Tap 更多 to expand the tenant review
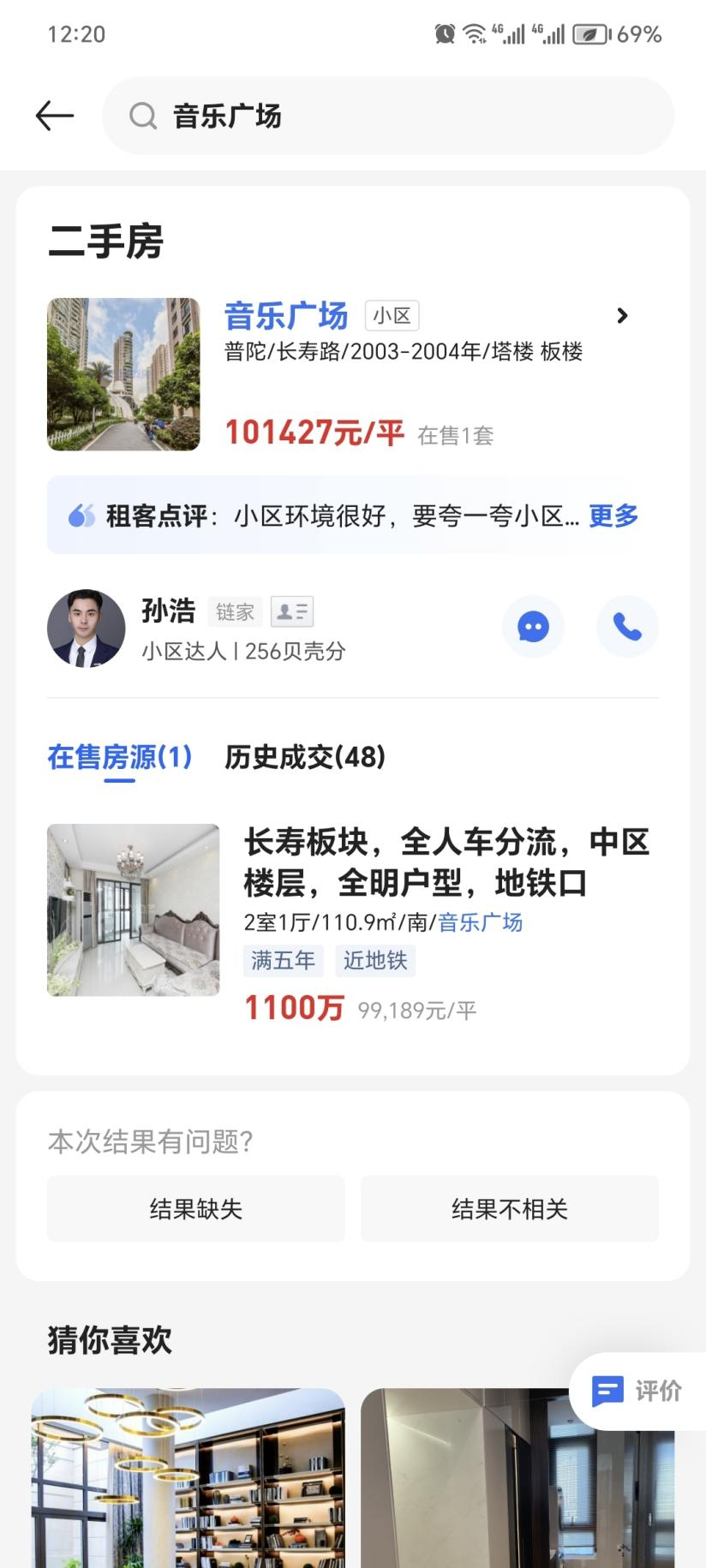The width and height of the screenshot is (706, 1568). 611,516
